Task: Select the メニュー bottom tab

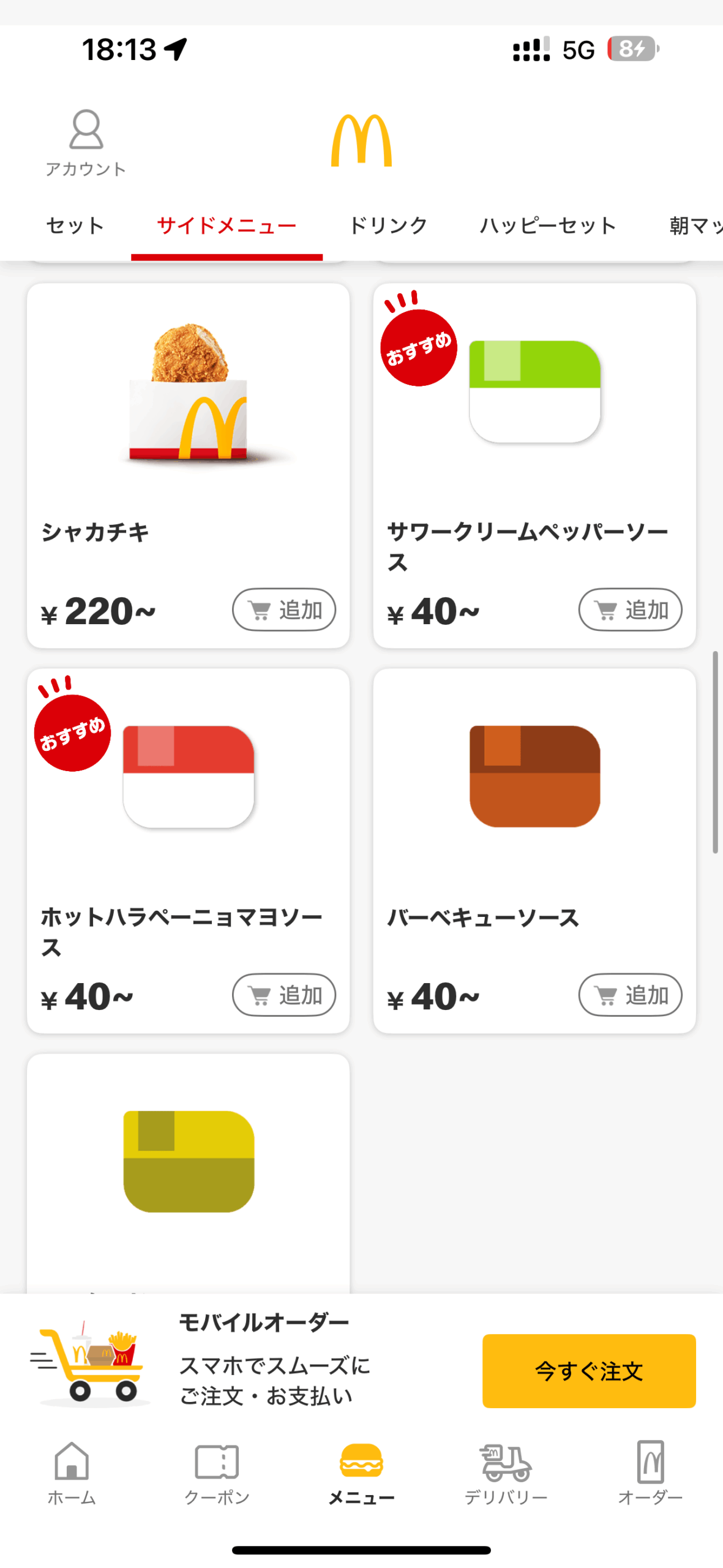Action: click(x=361, y=1471)
